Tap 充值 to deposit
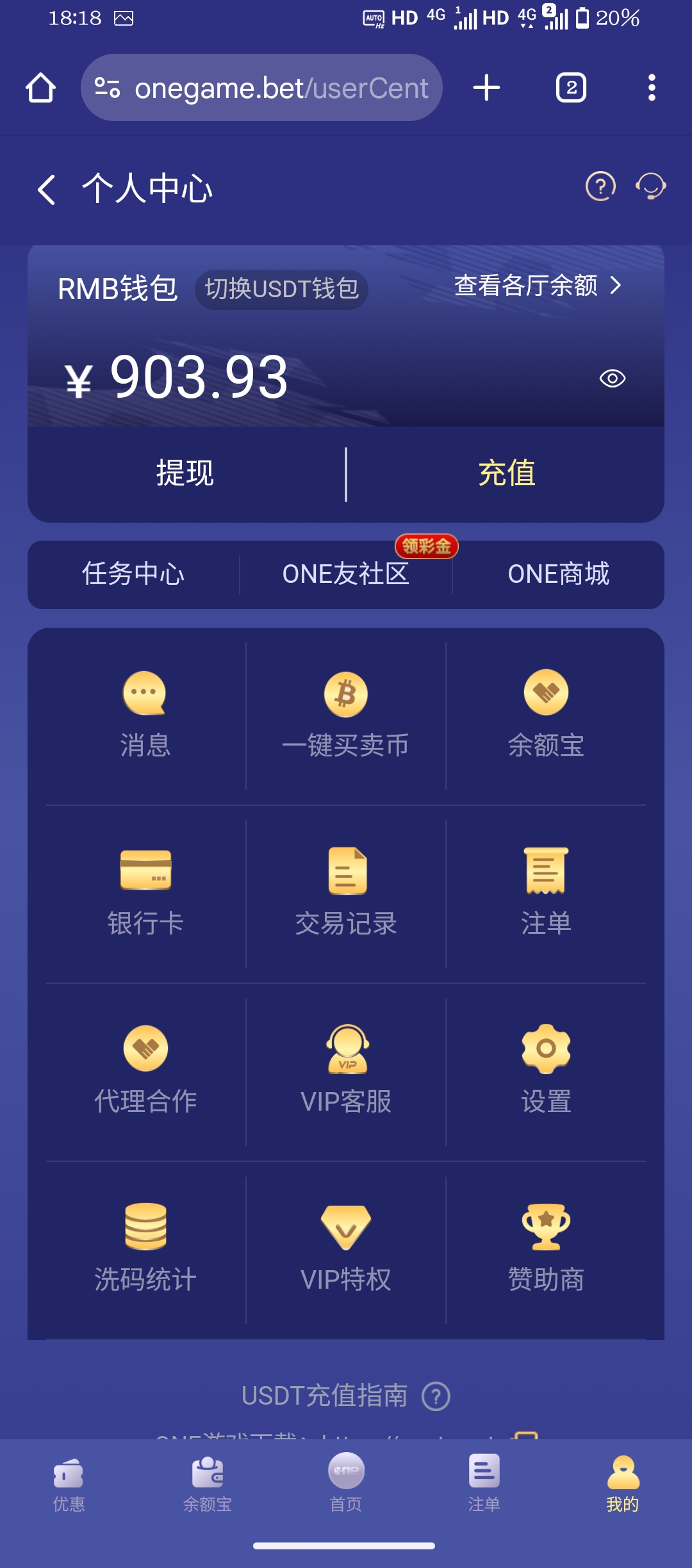This screenshot has width=692, height=1568. pos(506,474)
